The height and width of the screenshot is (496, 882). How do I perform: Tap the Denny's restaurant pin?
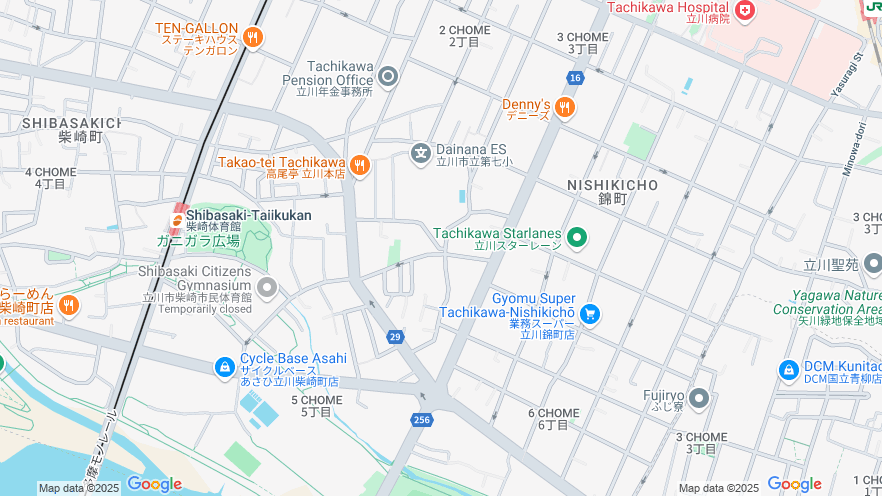565,107
